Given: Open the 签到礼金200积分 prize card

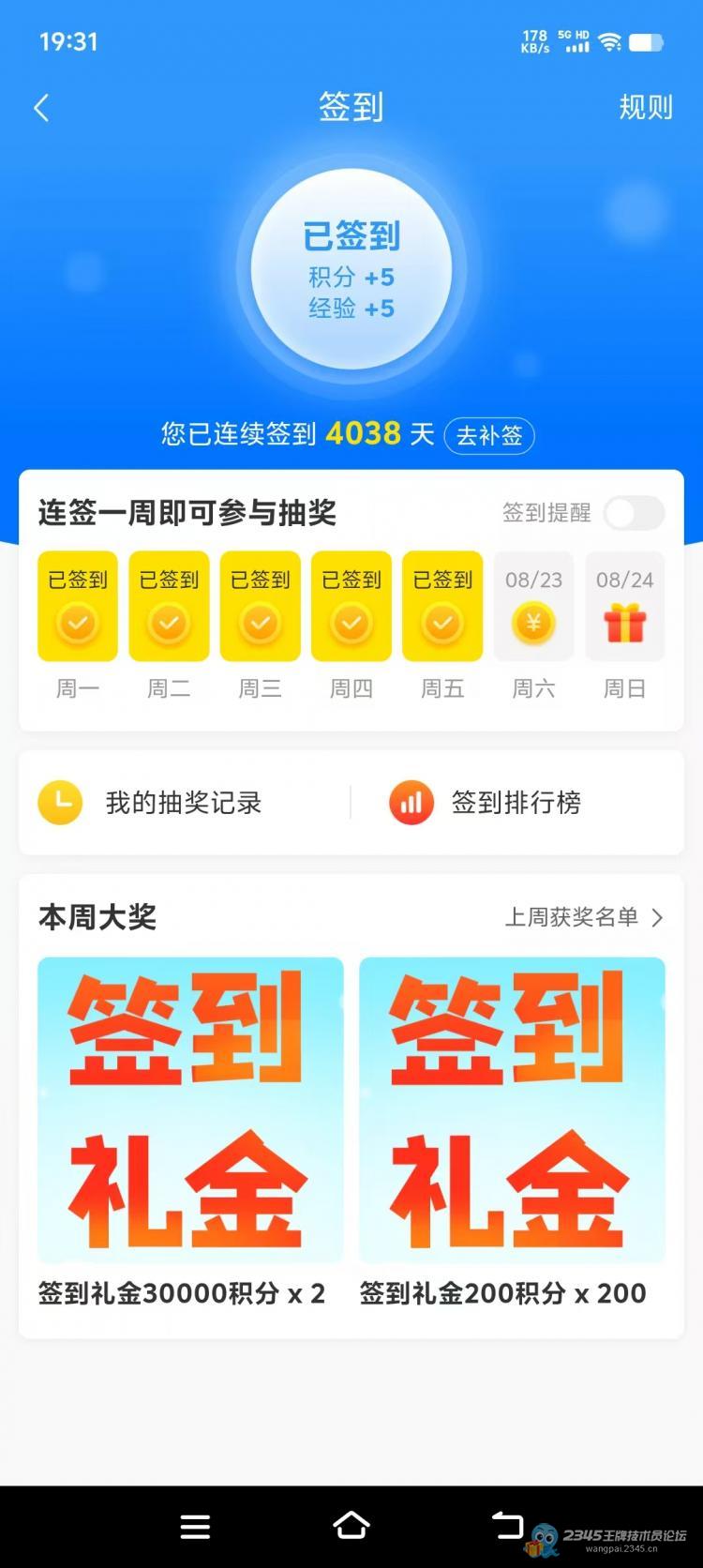Looking at the screenshot, I should click(512, 1110).
